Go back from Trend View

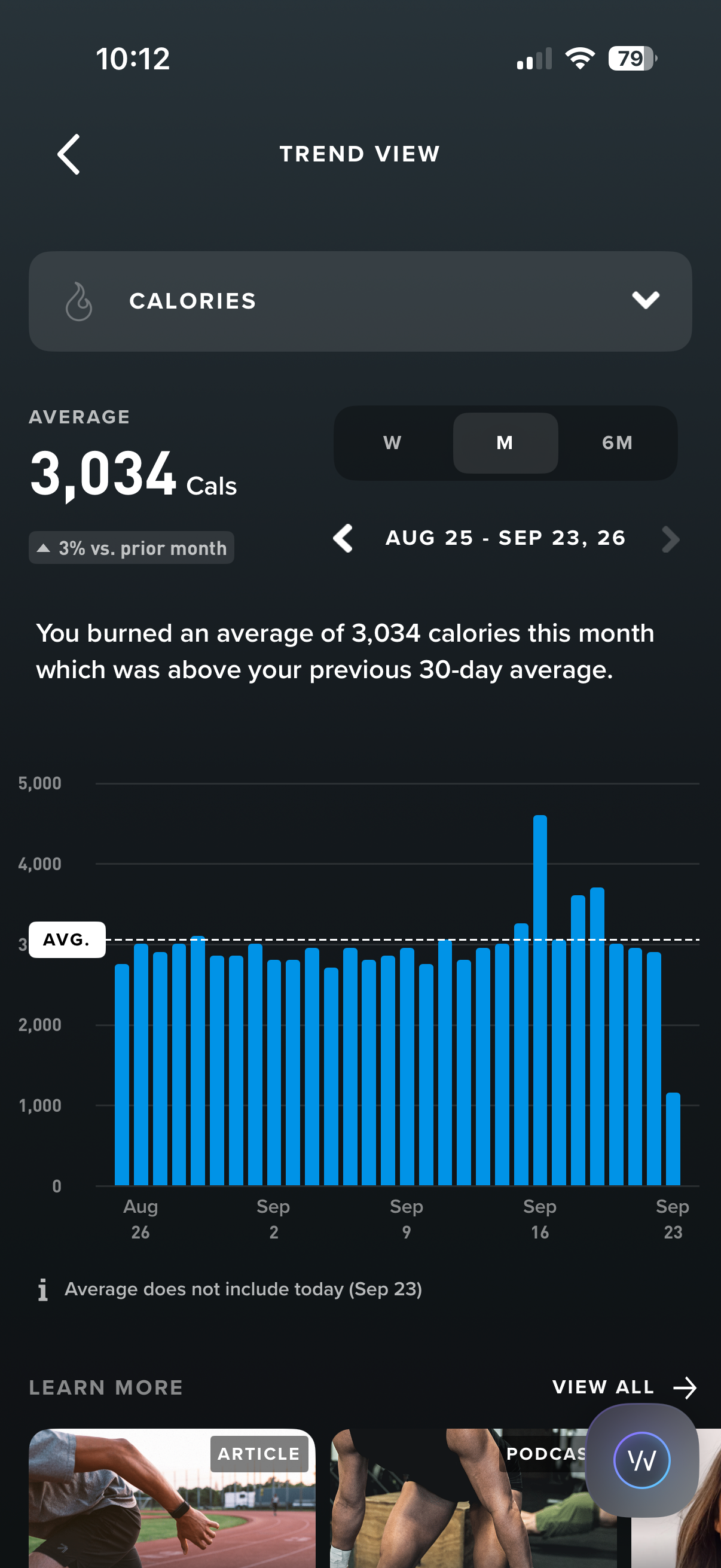click(x=69, y=154)
